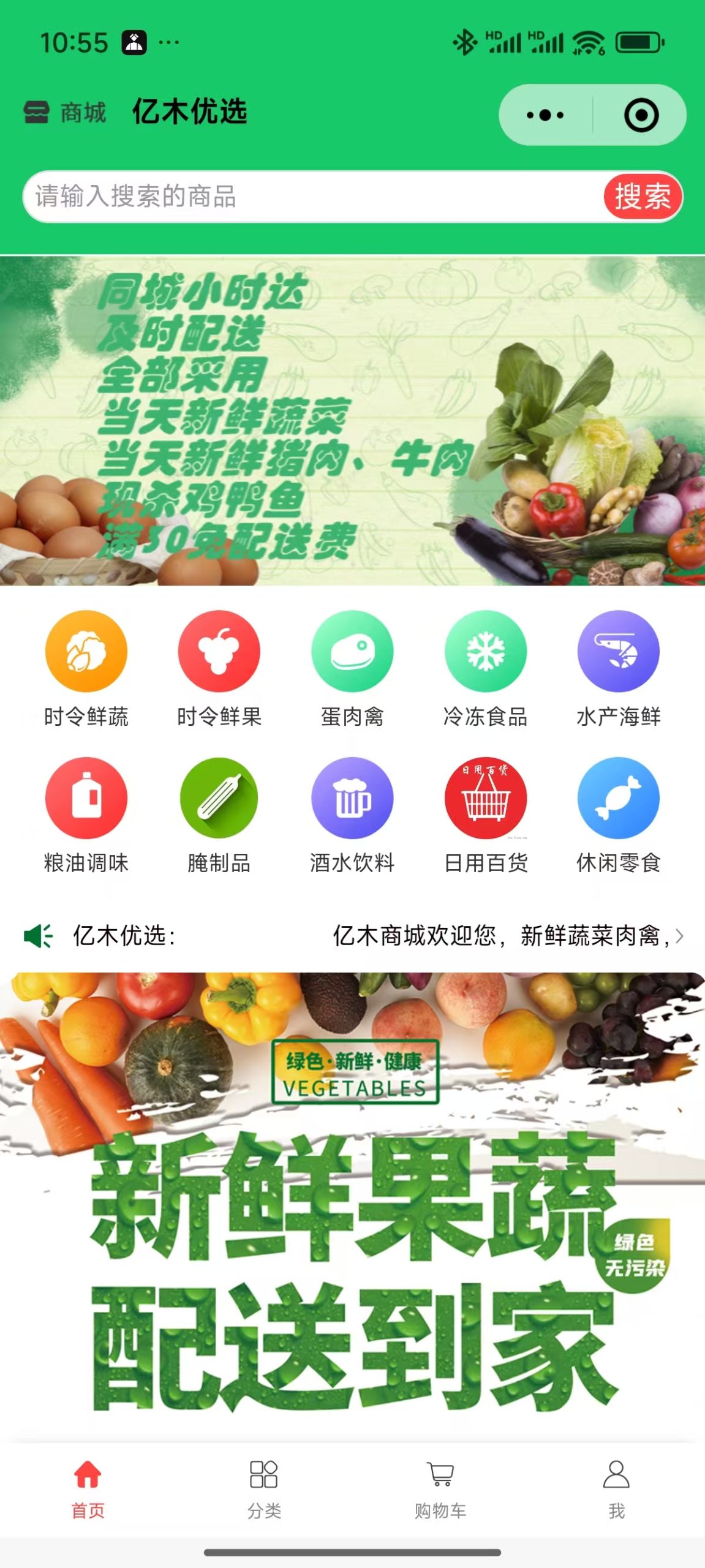Open 时令鲜蔬 category
Image resolution: width=705 pixels, height=1568 pixels.
point(86,669)
